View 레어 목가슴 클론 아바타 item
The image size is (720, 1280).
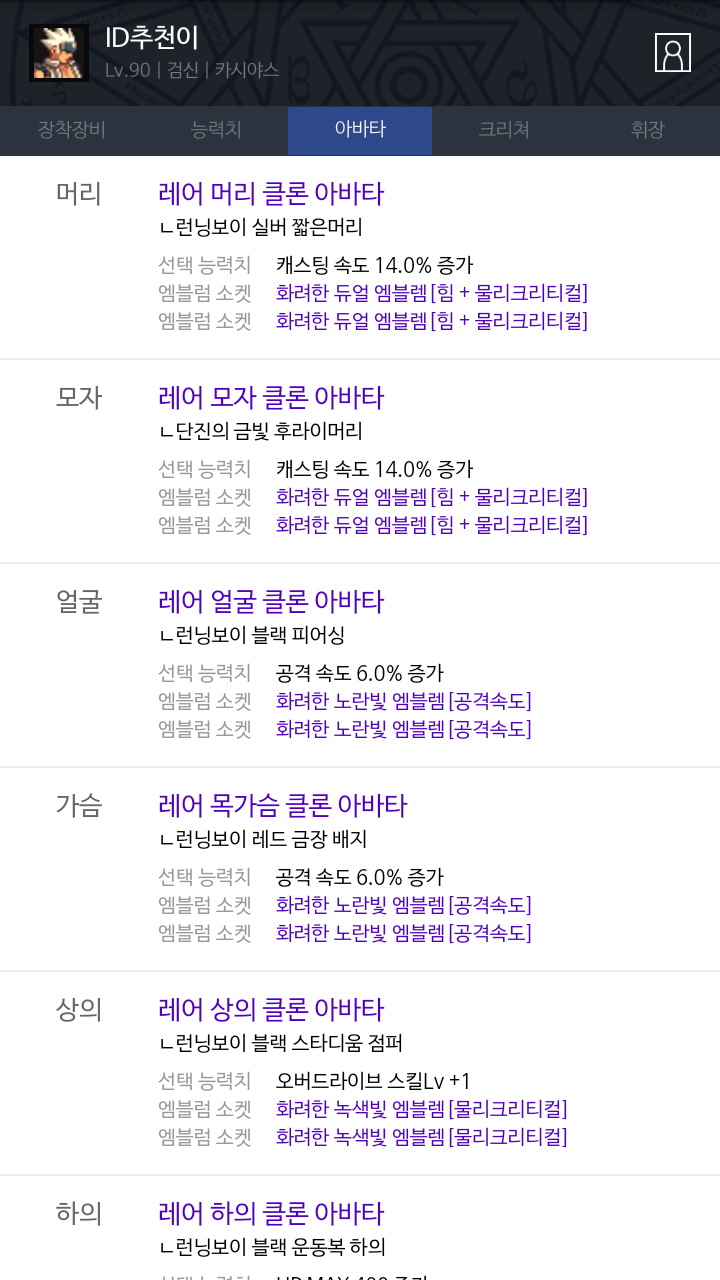pyautogui.click(x=283, y=805)
